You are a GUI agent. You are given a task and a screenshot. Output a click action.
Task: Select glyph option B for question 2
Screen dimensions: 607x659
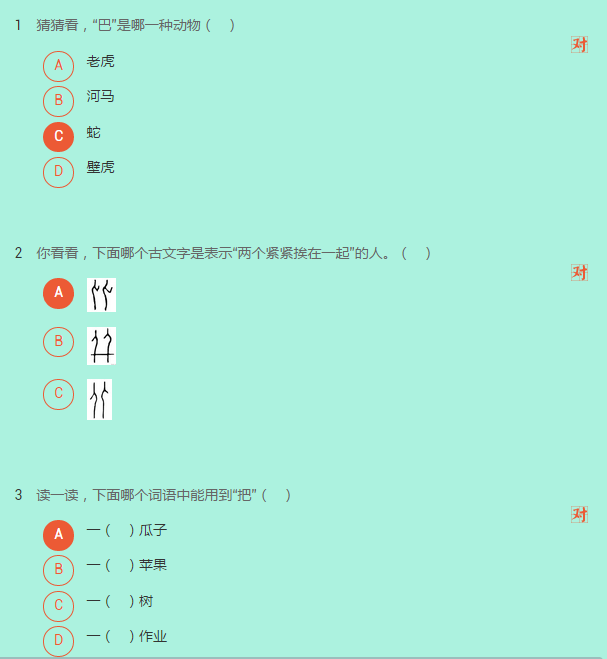58,342
